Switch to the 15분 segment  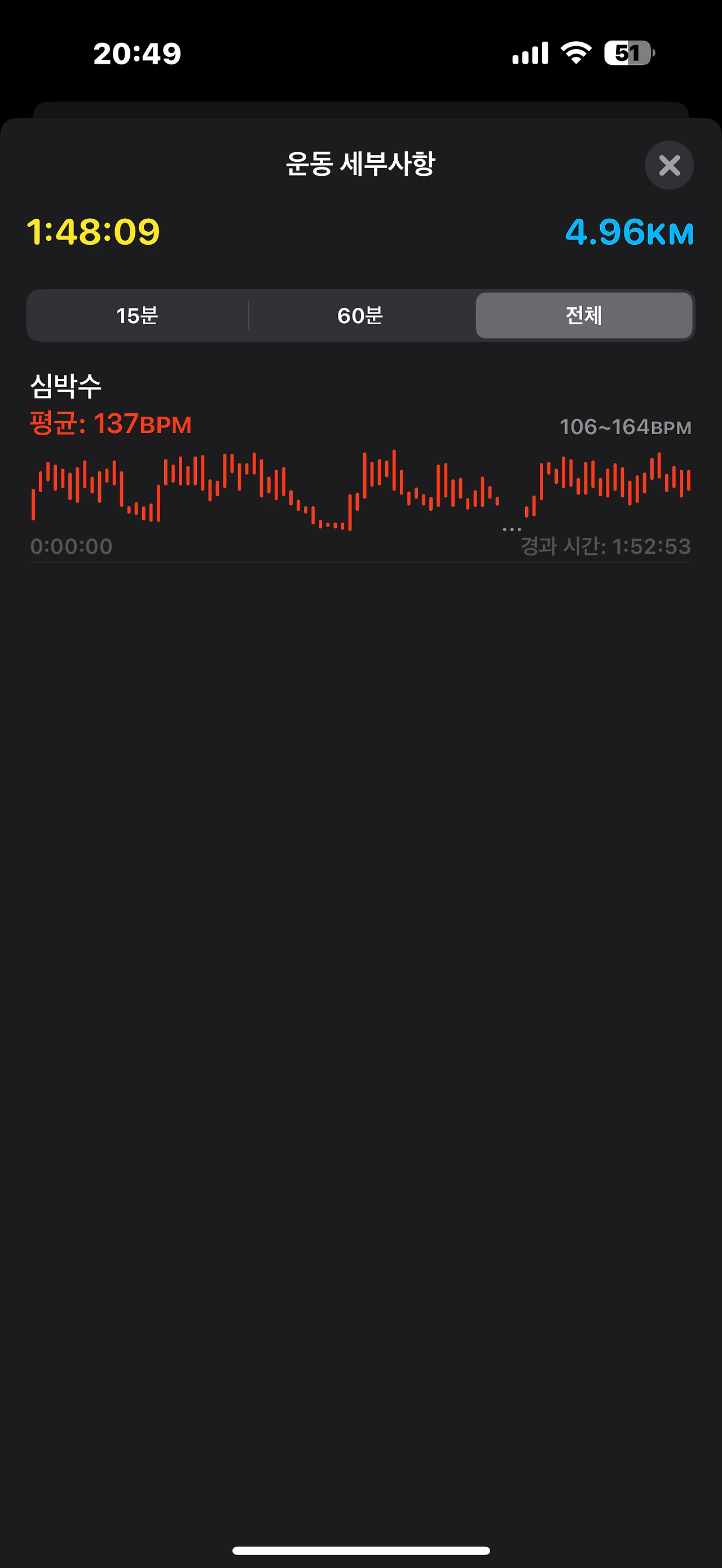pos(138,315)
